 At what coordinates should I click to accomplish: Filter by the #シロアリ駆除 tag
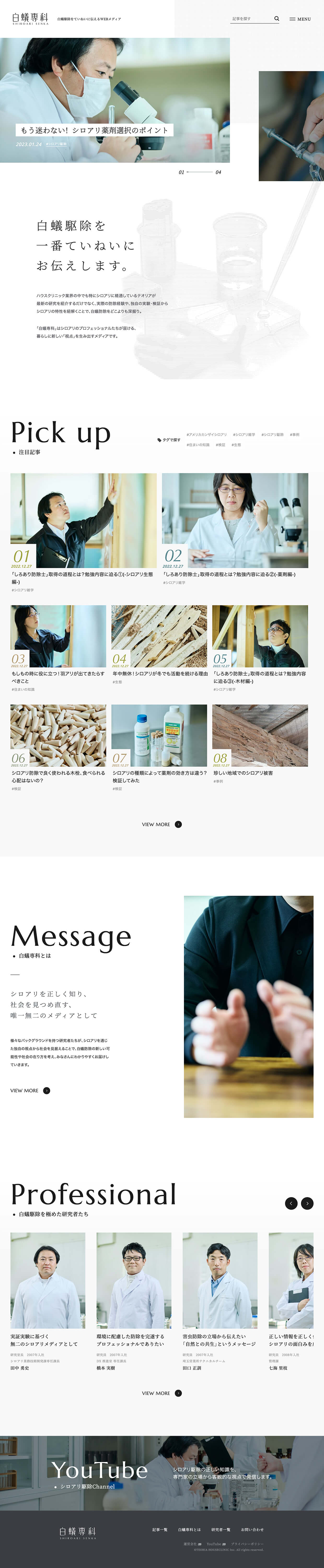tap(272, 435)
